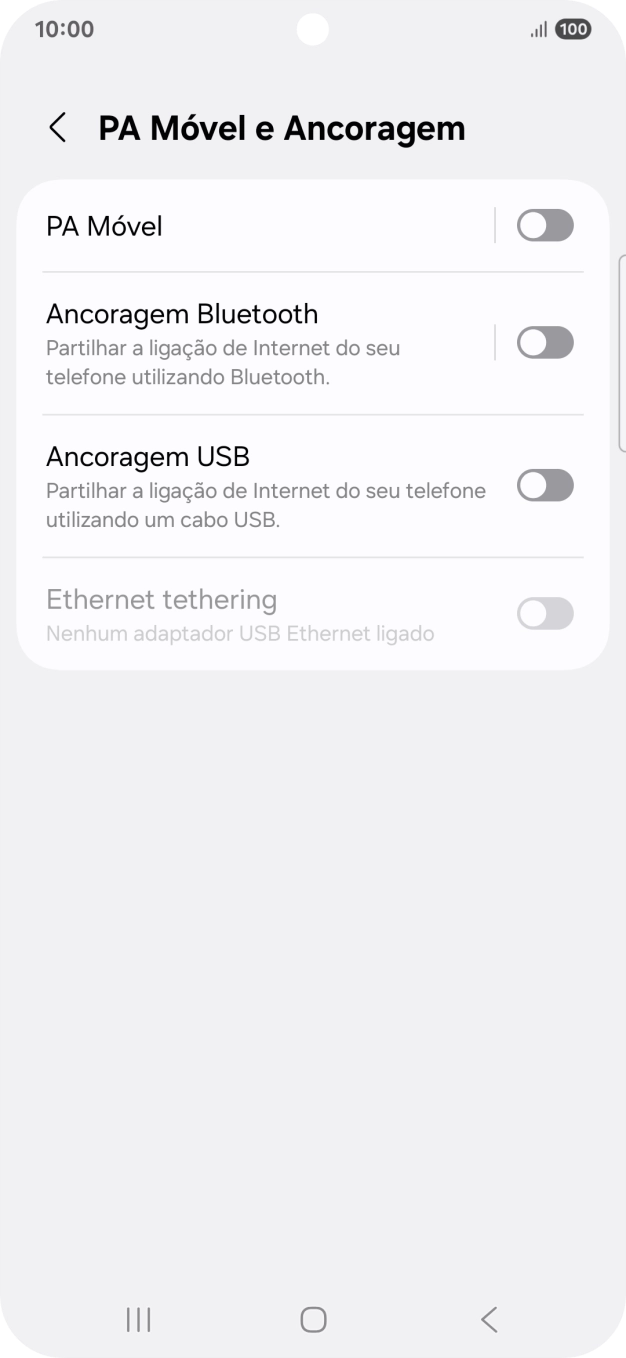
Task: Turn on the PA Móvel switch
Action: tap(545, 226)
